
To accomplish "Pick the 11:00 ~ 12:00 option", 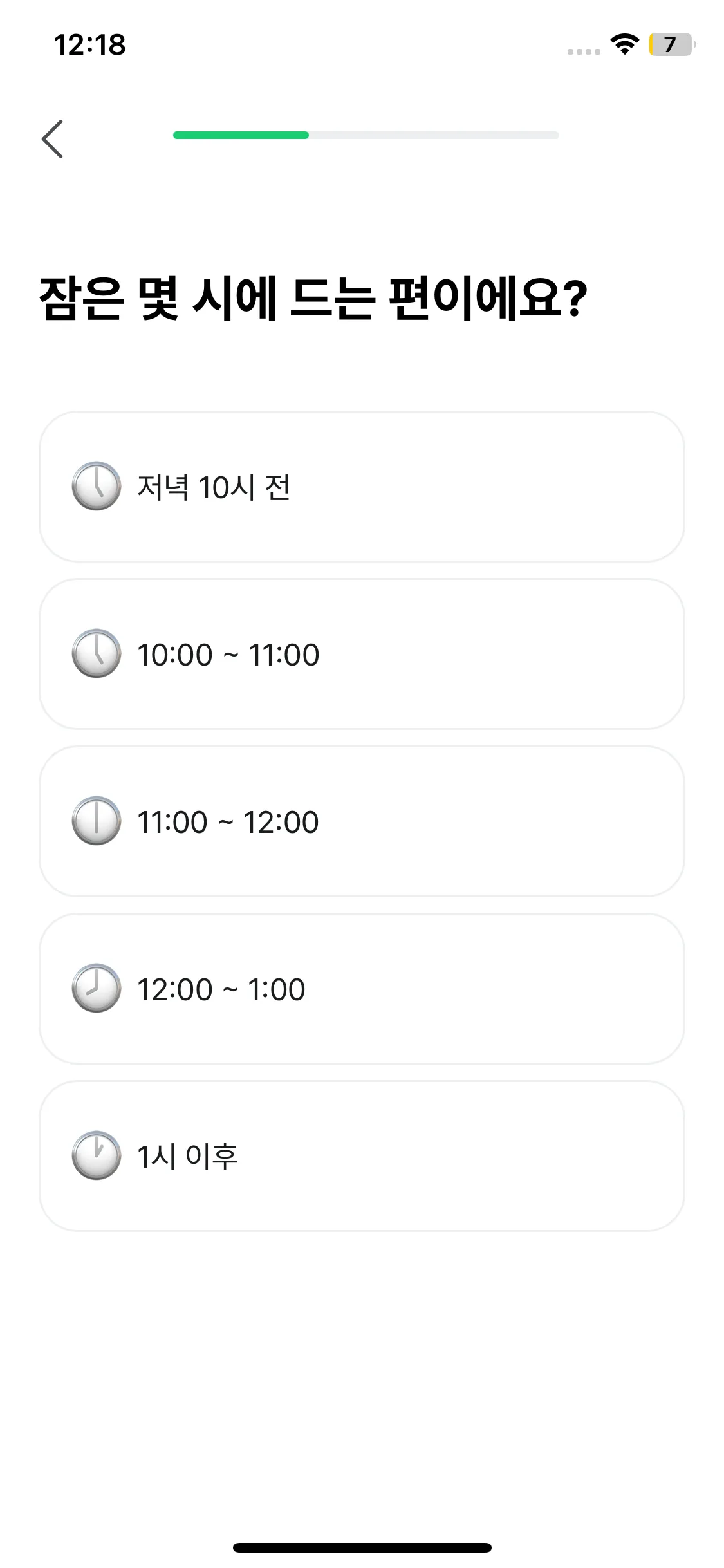I will 362,821.
